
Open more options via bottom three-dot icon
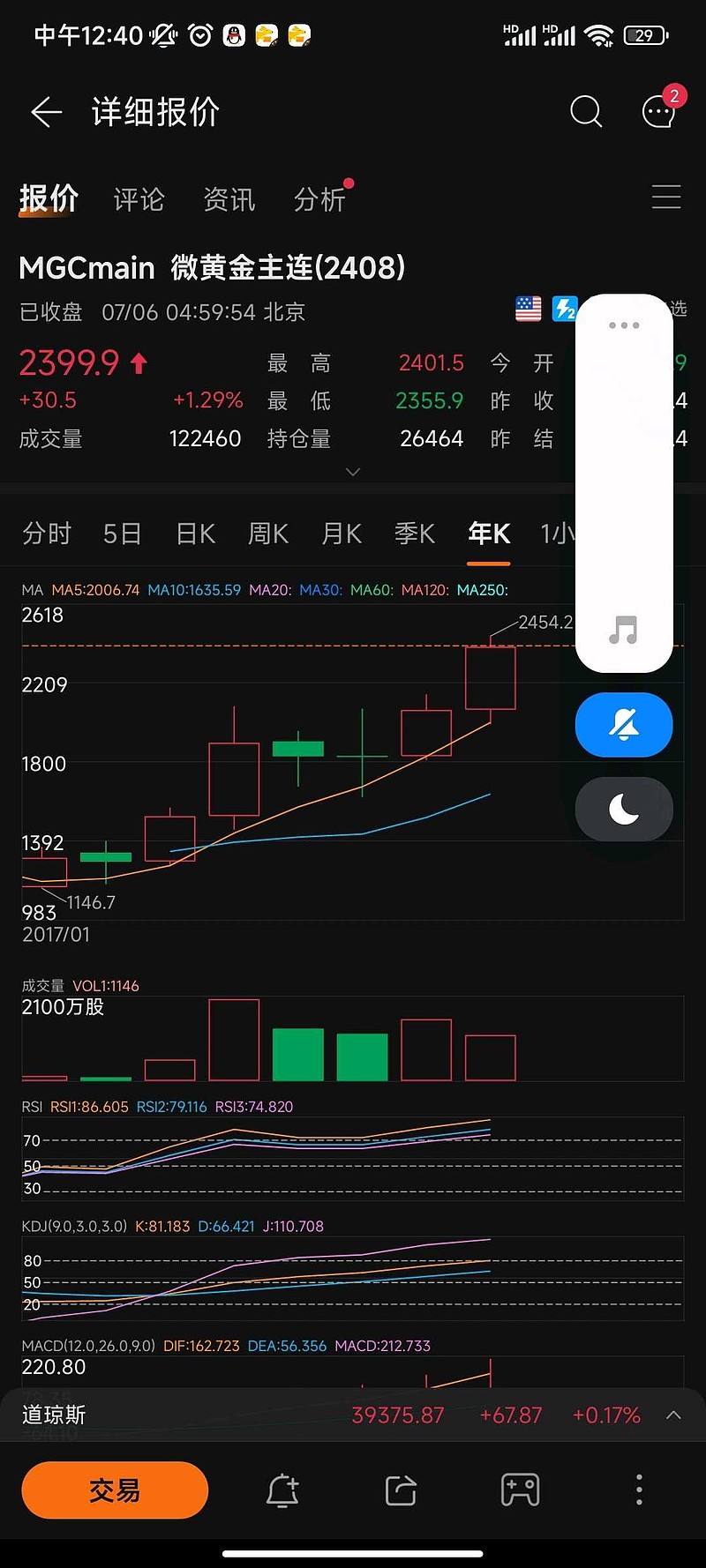(x=638, y=1490)
